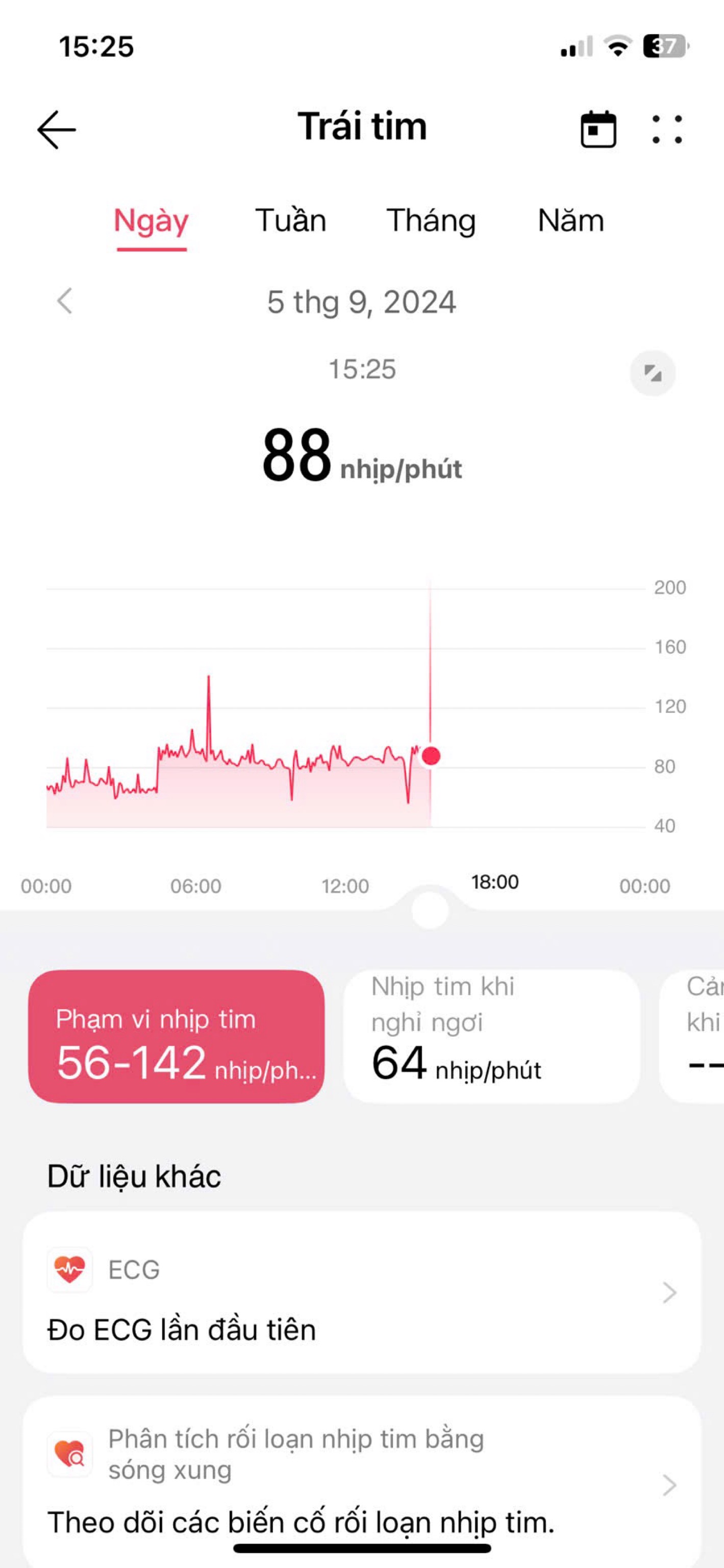Go to the previous day
The image size is (724, 1568).
64,301
